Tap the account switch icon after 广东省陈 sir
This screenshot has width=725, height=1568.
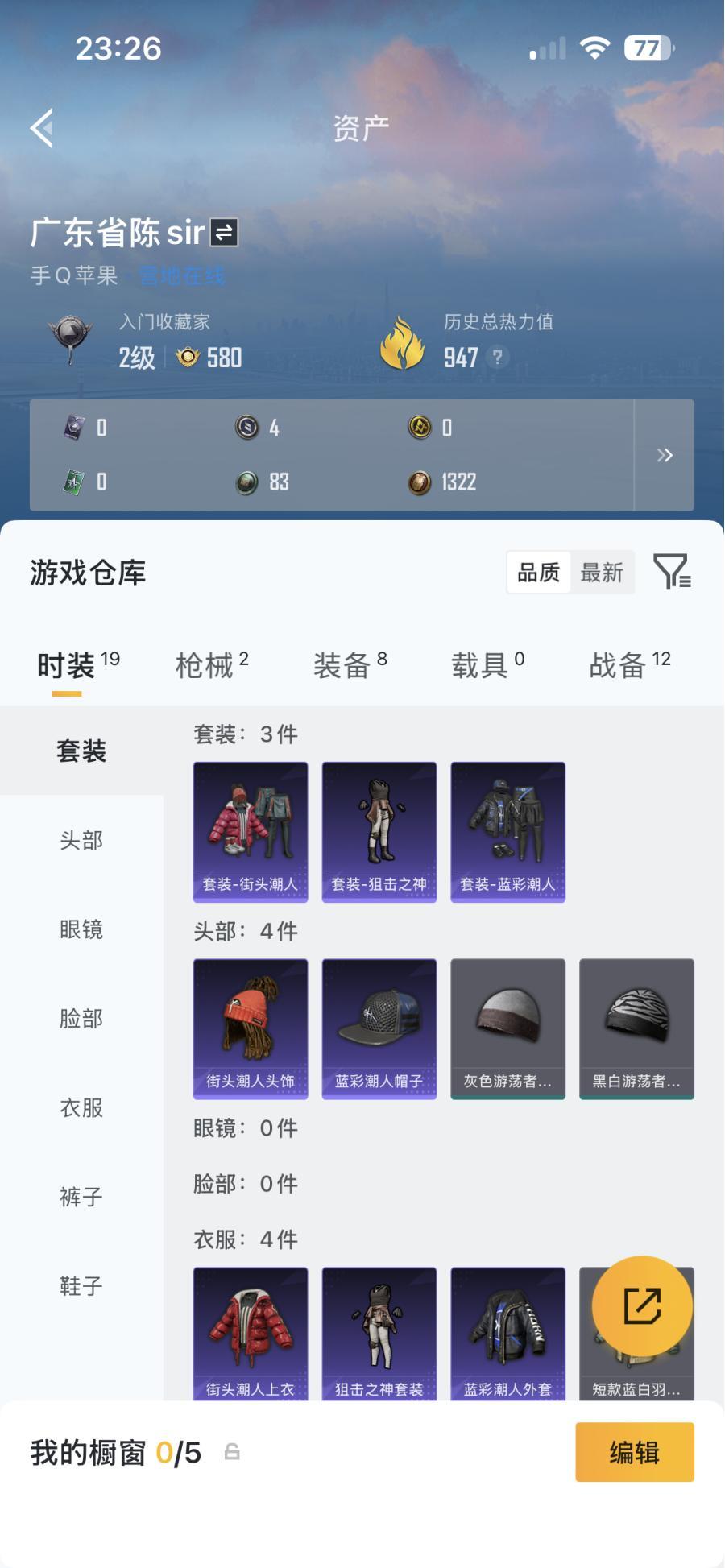pyautogui.click(x=223, y=231)
